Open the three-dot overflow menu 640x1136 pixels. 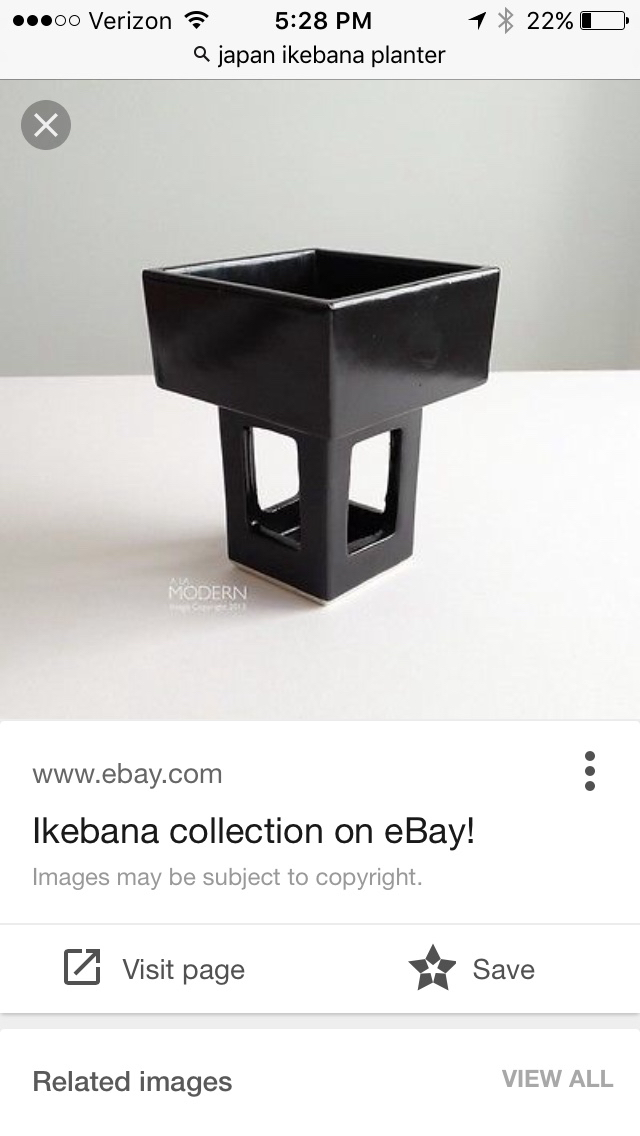tap(589, 771)
